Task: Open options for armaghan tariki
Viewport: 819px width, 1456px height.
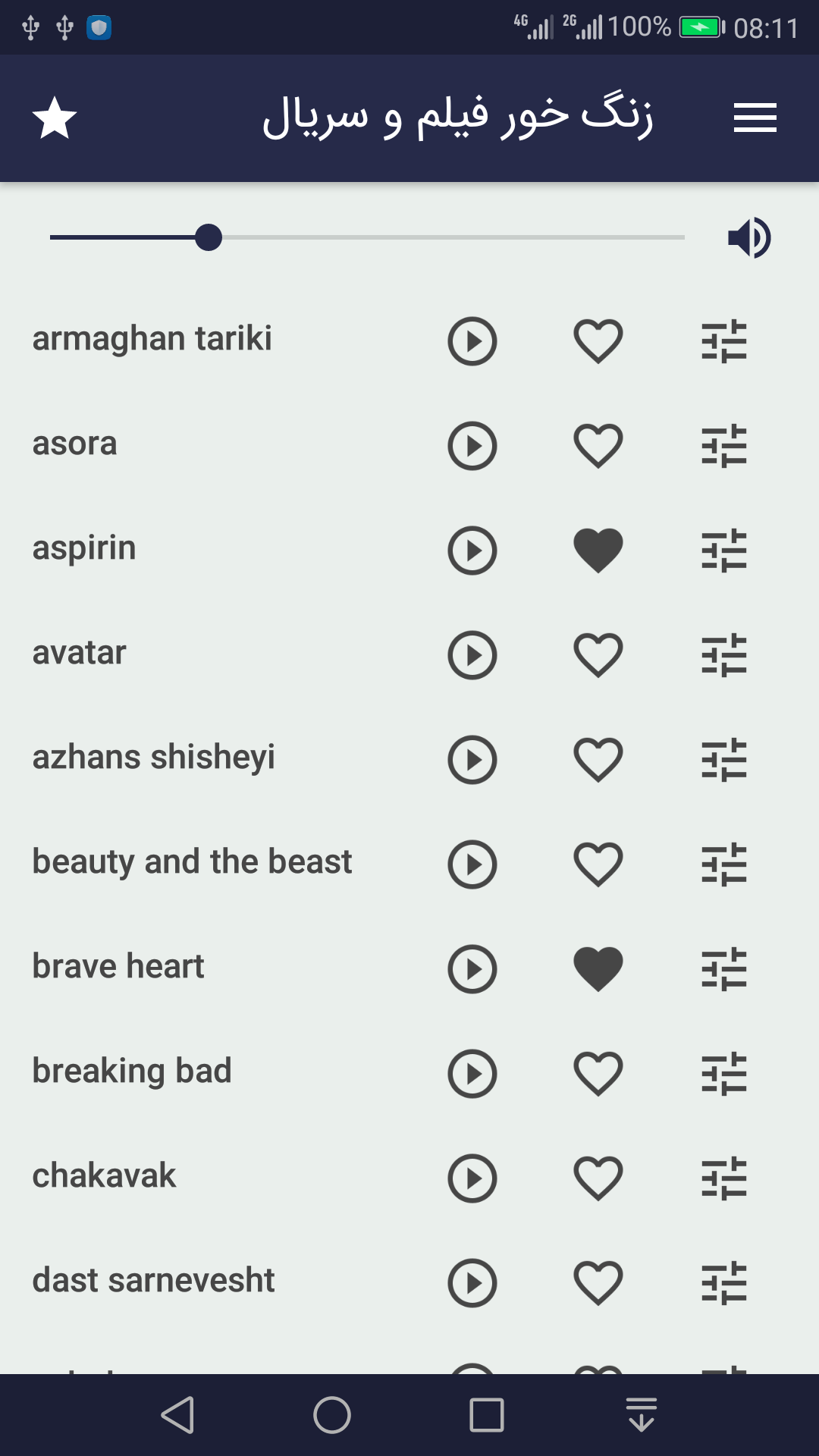Action: click(723, 341)
